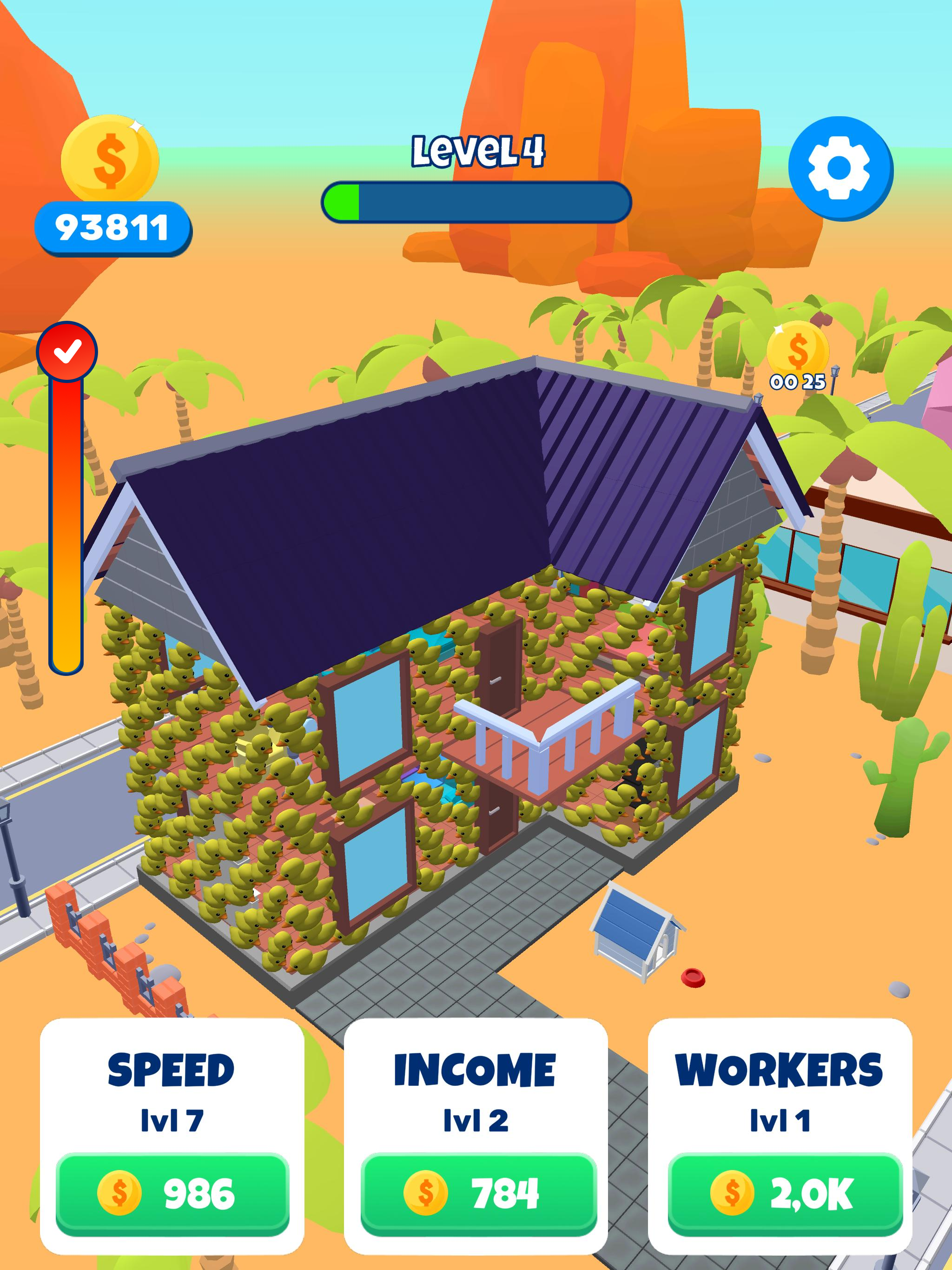Upgrade Income for 784 coins
Viewport: 952px width, 1270px height.
coord(478,1194)
